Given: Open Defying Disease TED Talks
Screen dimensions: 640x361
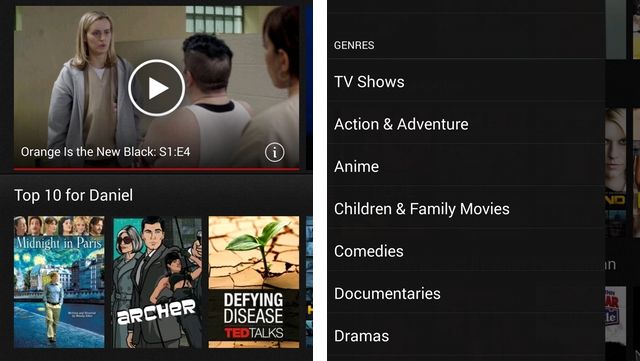Looking at the screenshot, I should [x=254, y=282].
